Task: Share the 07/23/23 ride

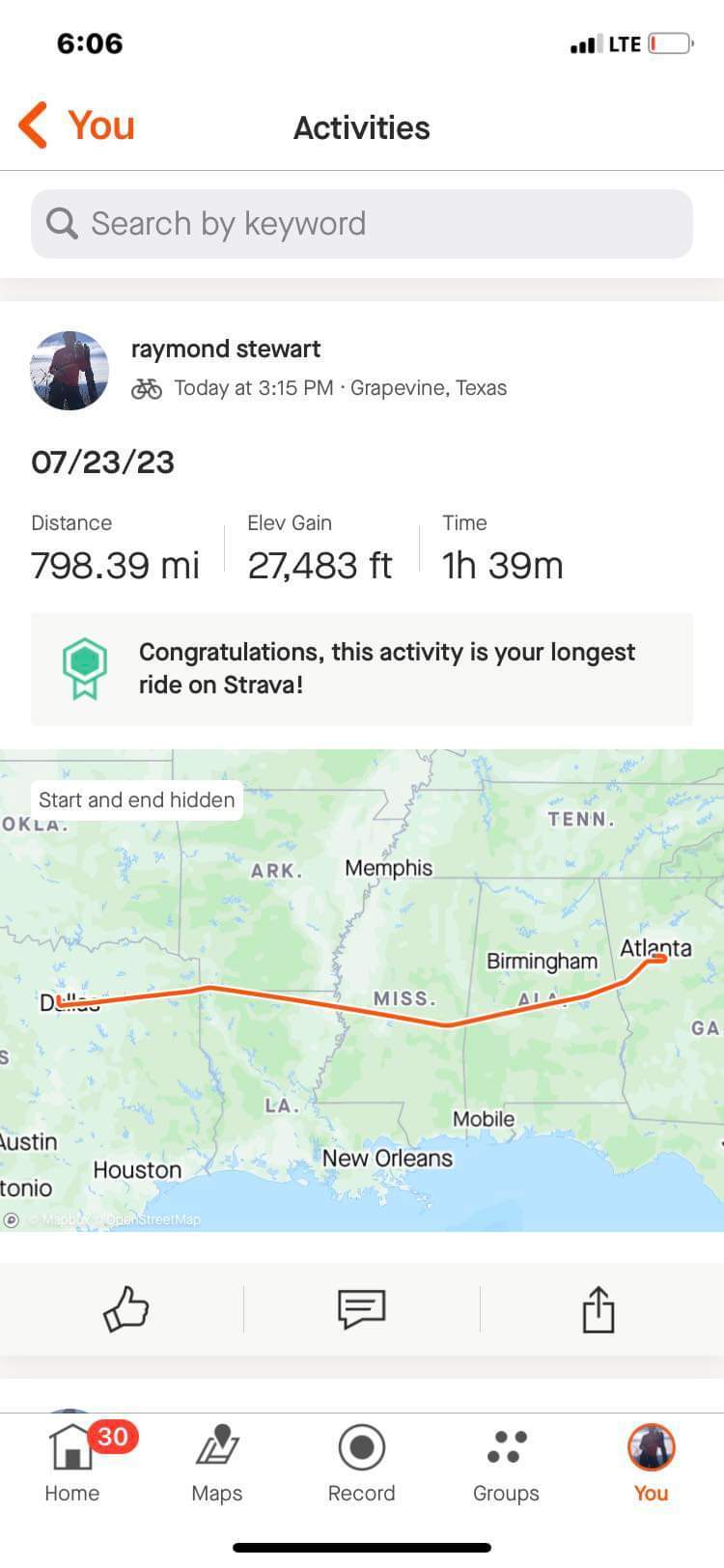Action: coord(598,1310)
